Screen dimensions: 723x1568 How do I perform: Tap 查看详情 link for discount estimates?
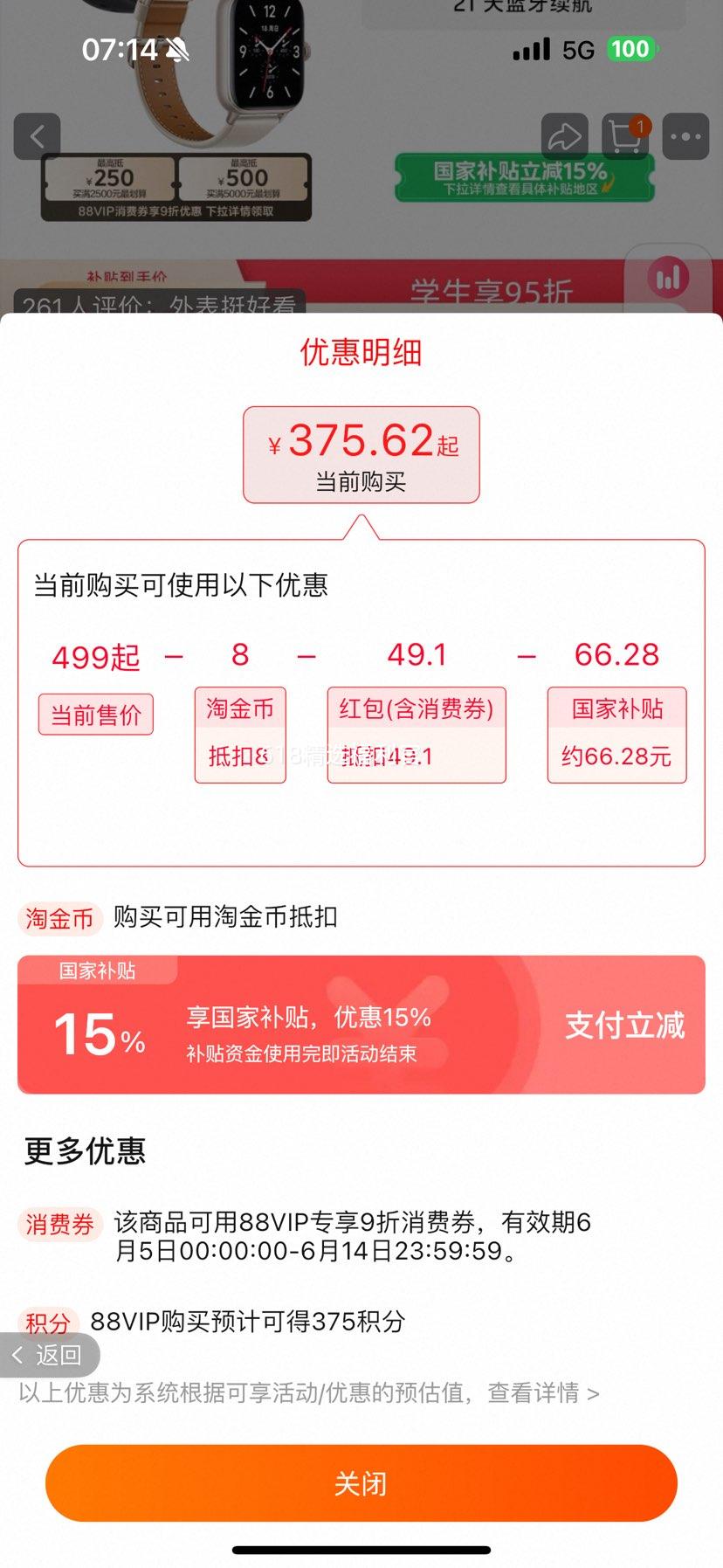[x=543, y=1392]
